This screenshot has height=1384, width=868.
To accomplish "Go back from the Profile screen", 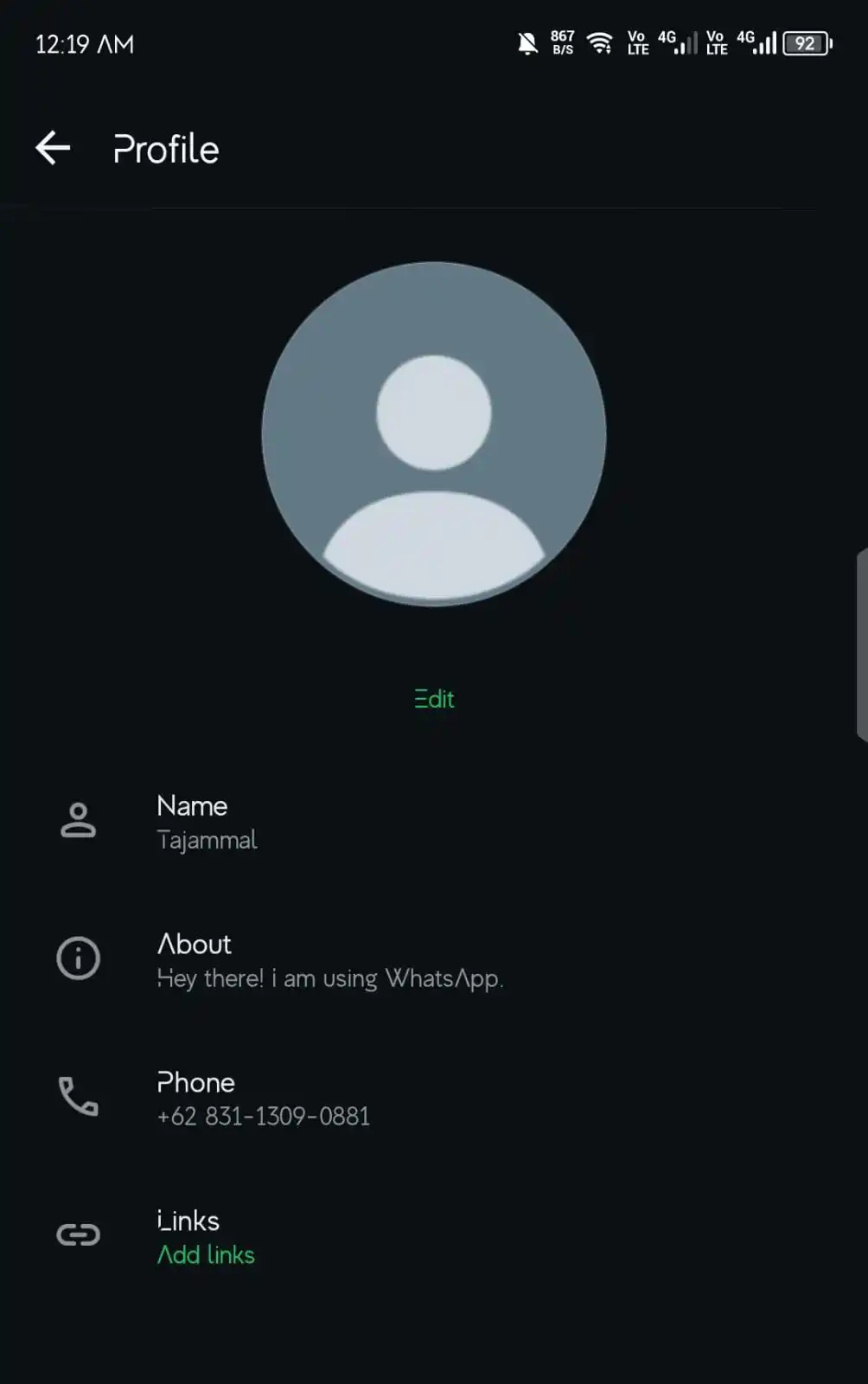I will (53, 149).
